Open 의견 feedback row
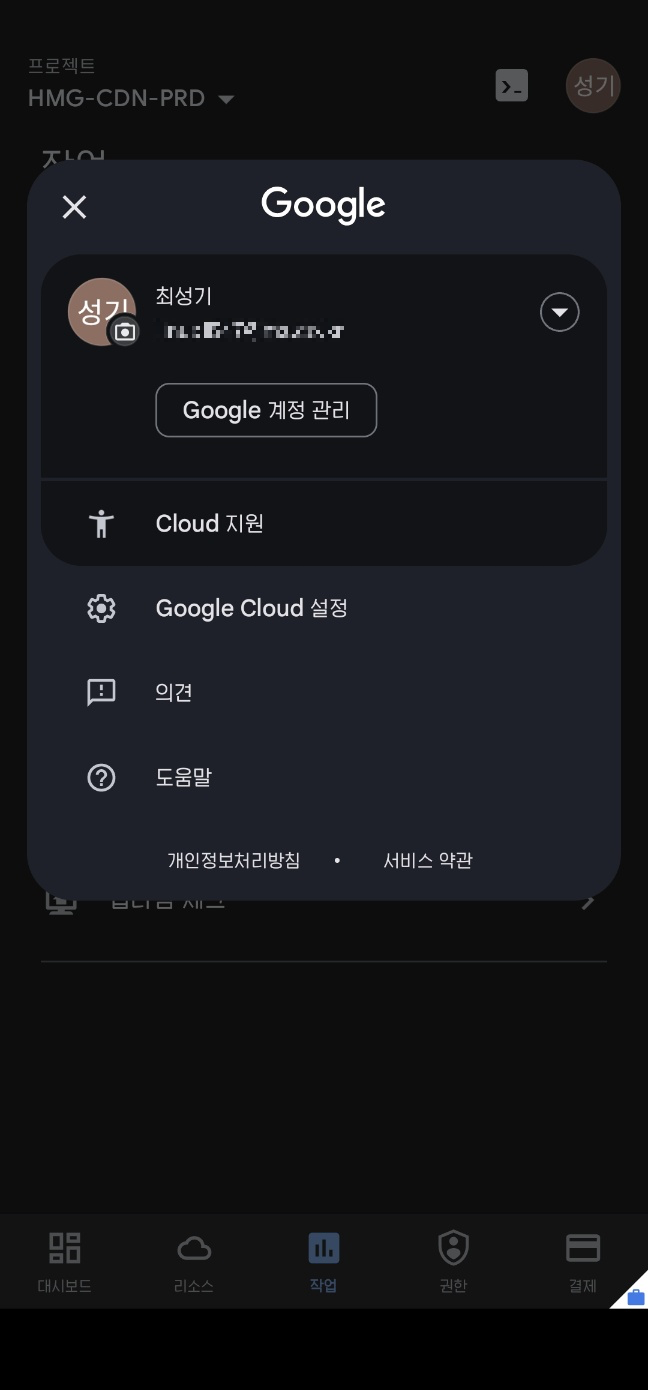The image size is (648, 1390). (x=324, y=692)
